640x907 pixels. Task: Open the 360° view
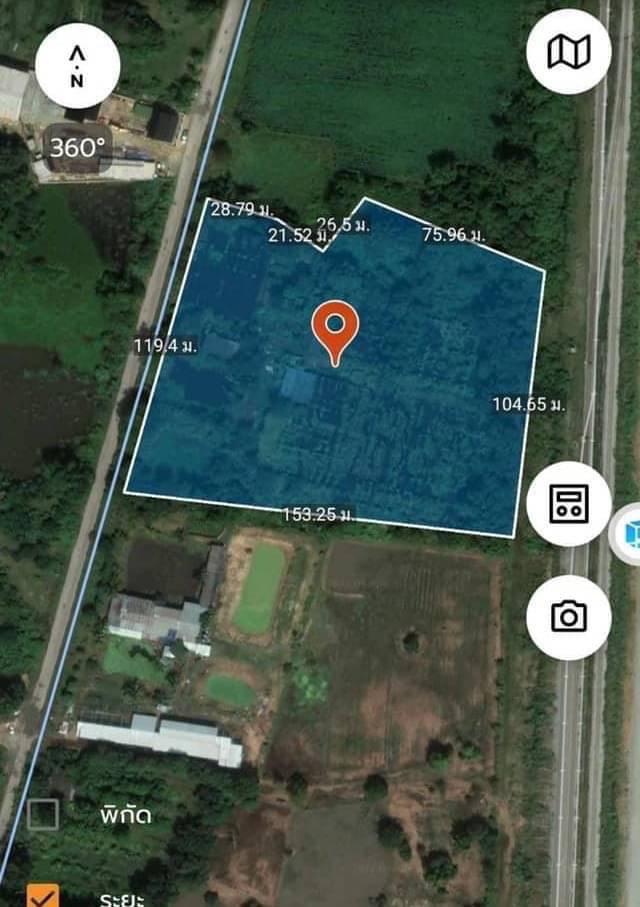click(77, 148)
